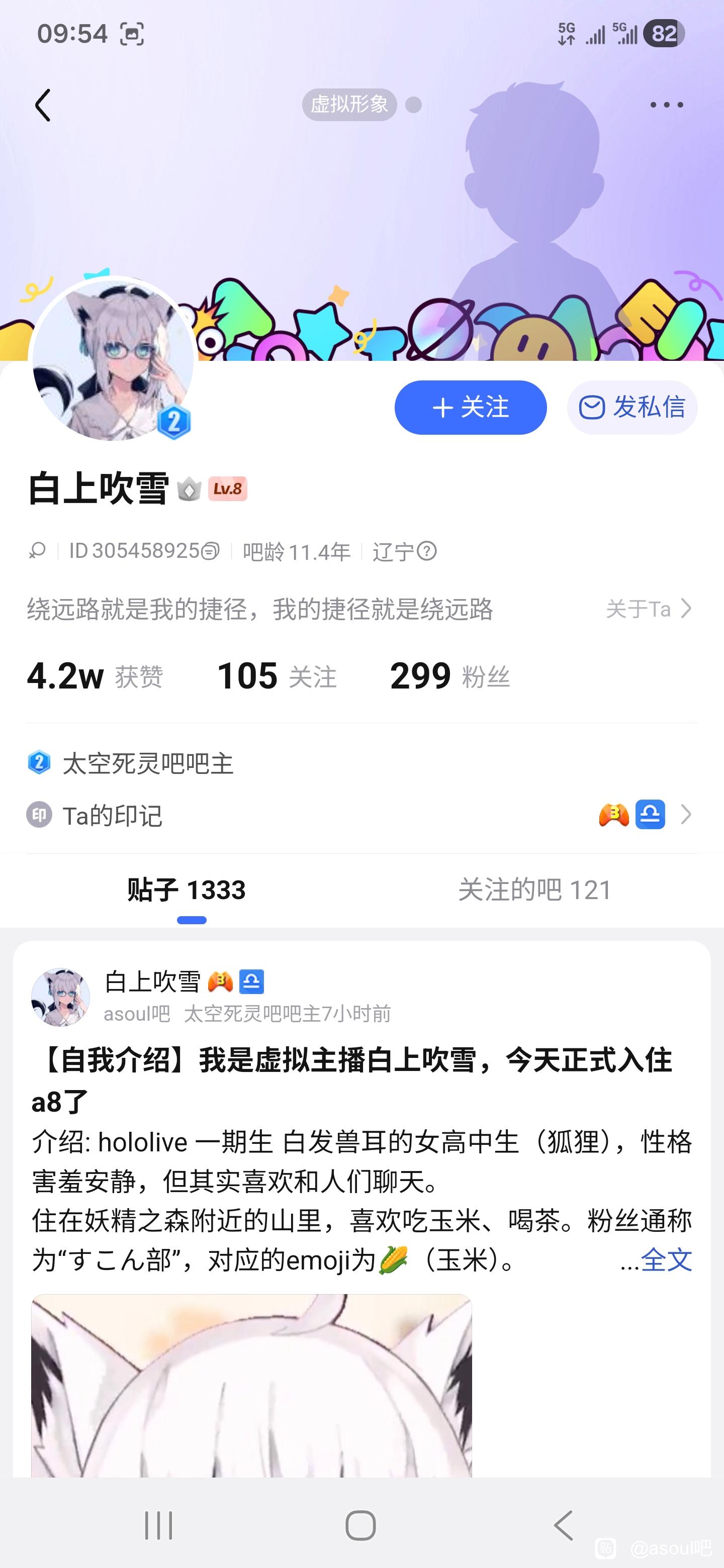Switch to the 关注的吧 121 tab
Image resolution: width=724 pixels, height=1568 pixels.
point(534,890)
